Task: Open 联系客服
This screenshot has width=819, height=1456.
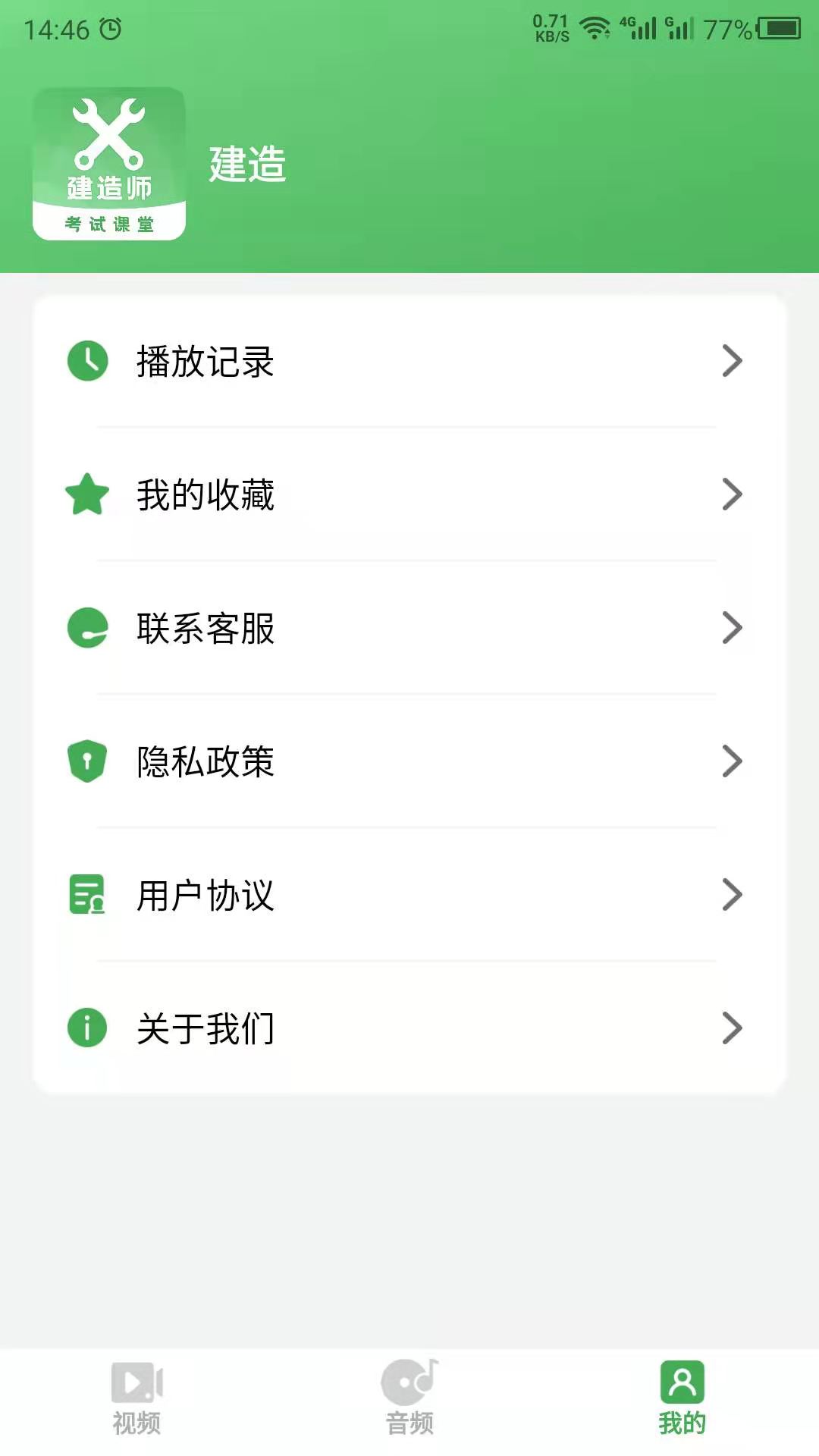Action: [409, 628]
